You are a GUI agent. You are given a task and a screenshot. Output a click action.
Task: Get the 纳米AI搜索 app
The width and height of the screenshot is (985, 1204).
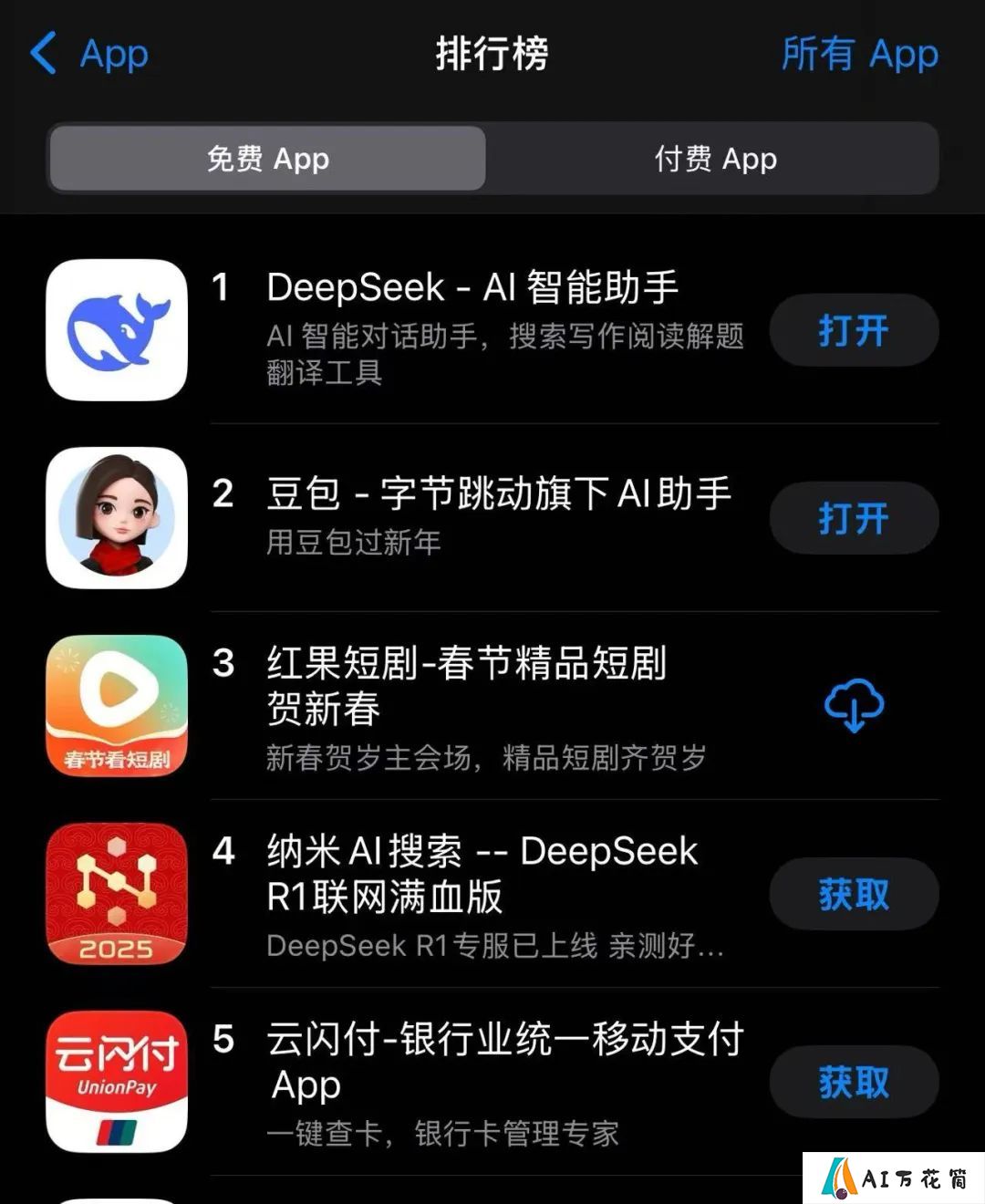pos(854,894)
